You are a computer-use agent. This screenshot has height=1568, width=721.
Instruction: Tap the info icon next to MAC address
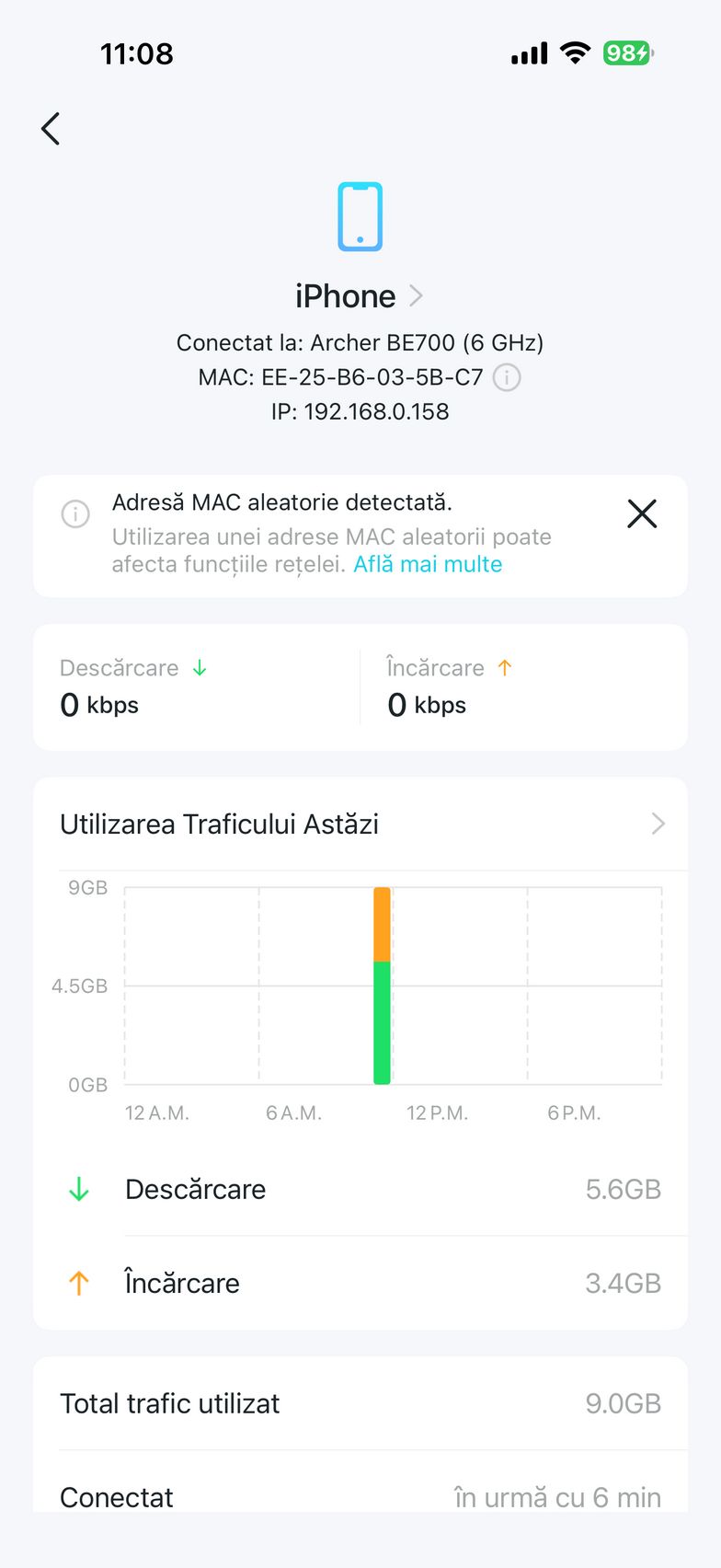pos(507,377)
